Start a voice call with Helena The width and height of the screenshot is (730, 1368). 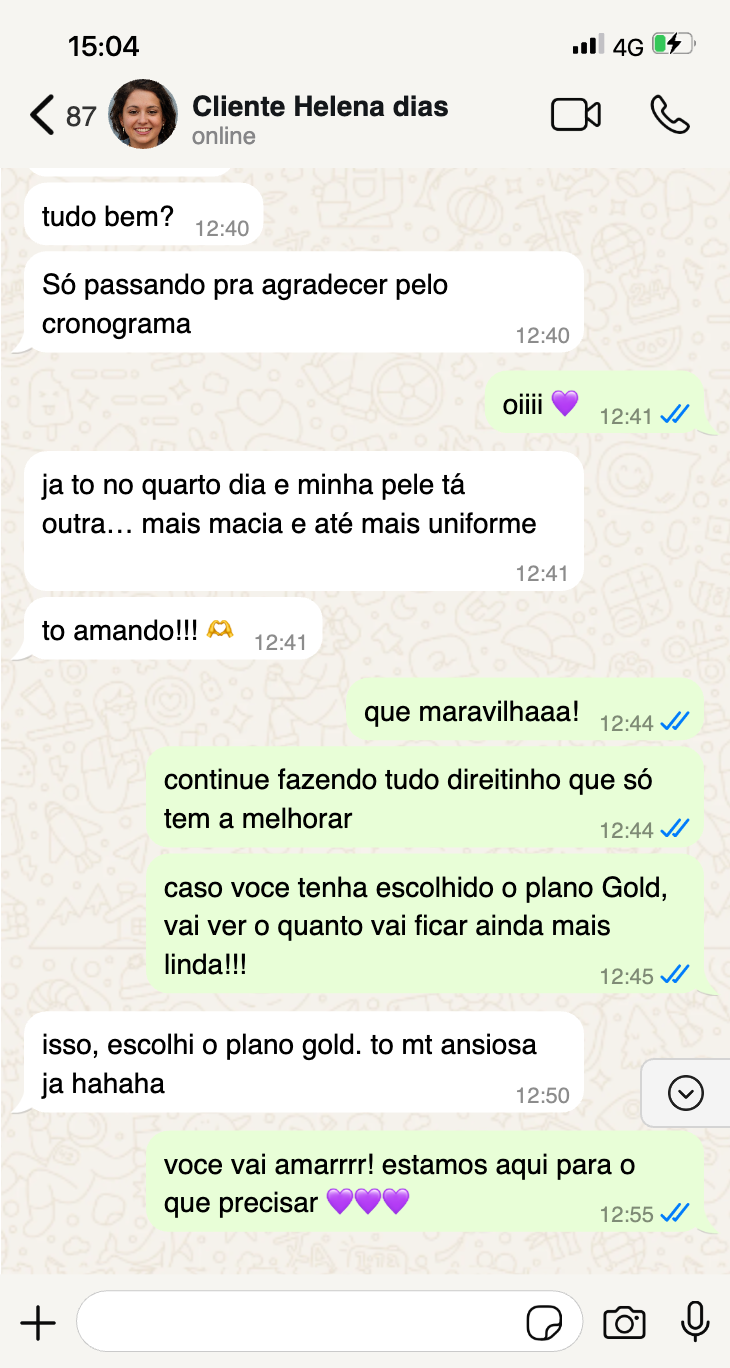(x=670, y=115)
